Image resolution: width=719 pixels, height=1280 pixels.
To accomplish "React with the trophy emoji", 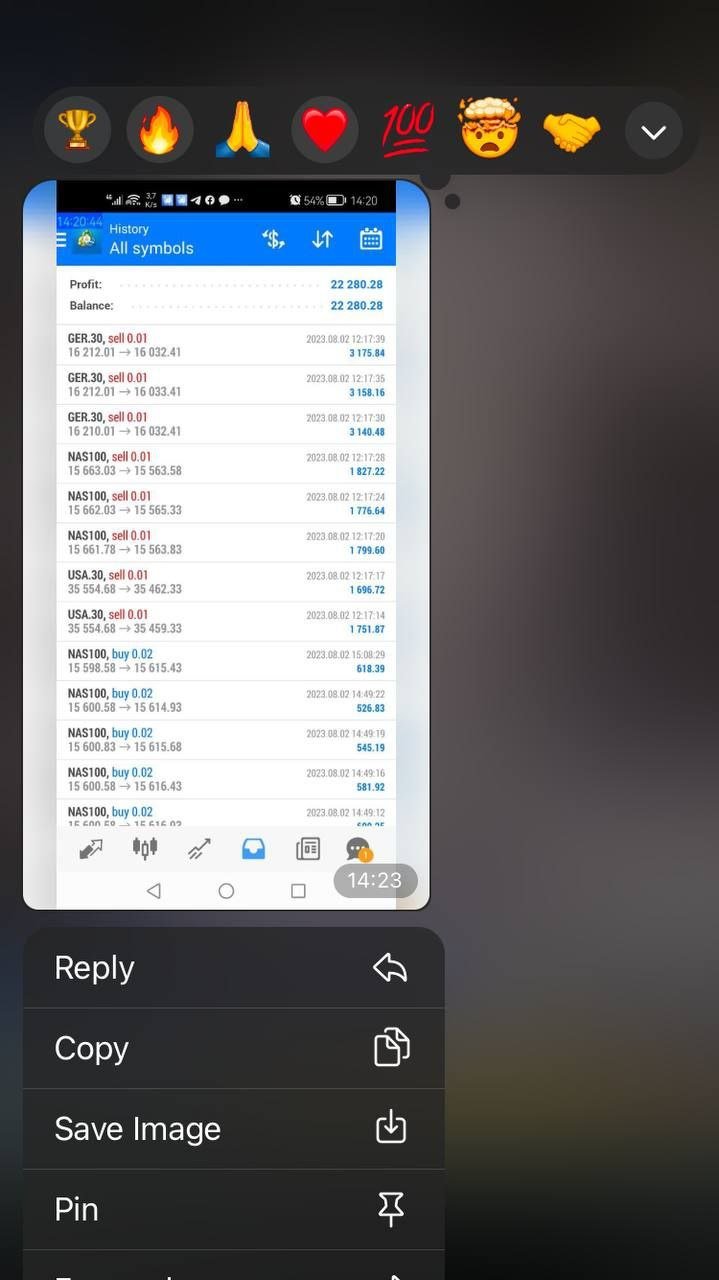I will pyautogui.click(x=77, y=131).
